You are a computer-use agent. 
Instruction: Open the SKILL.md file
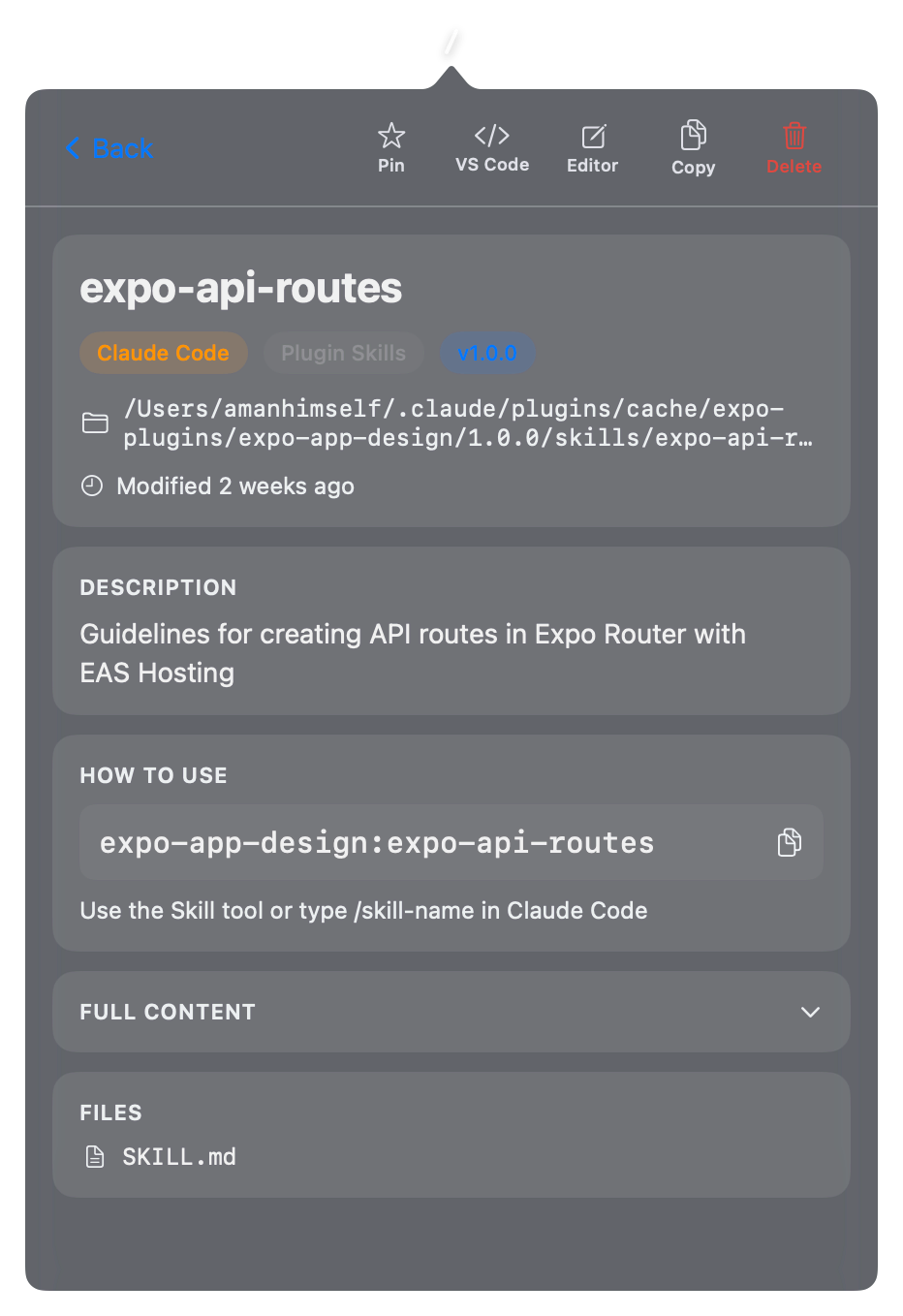click(178, 1157)
